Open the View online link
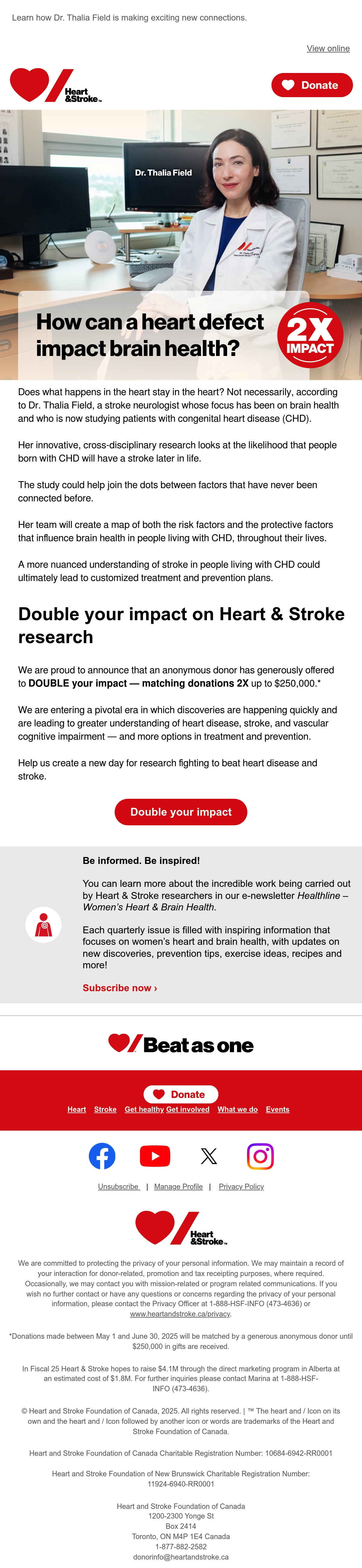Screen dimensions: 362x1568 pyautogui.click(x=328, y=49)
